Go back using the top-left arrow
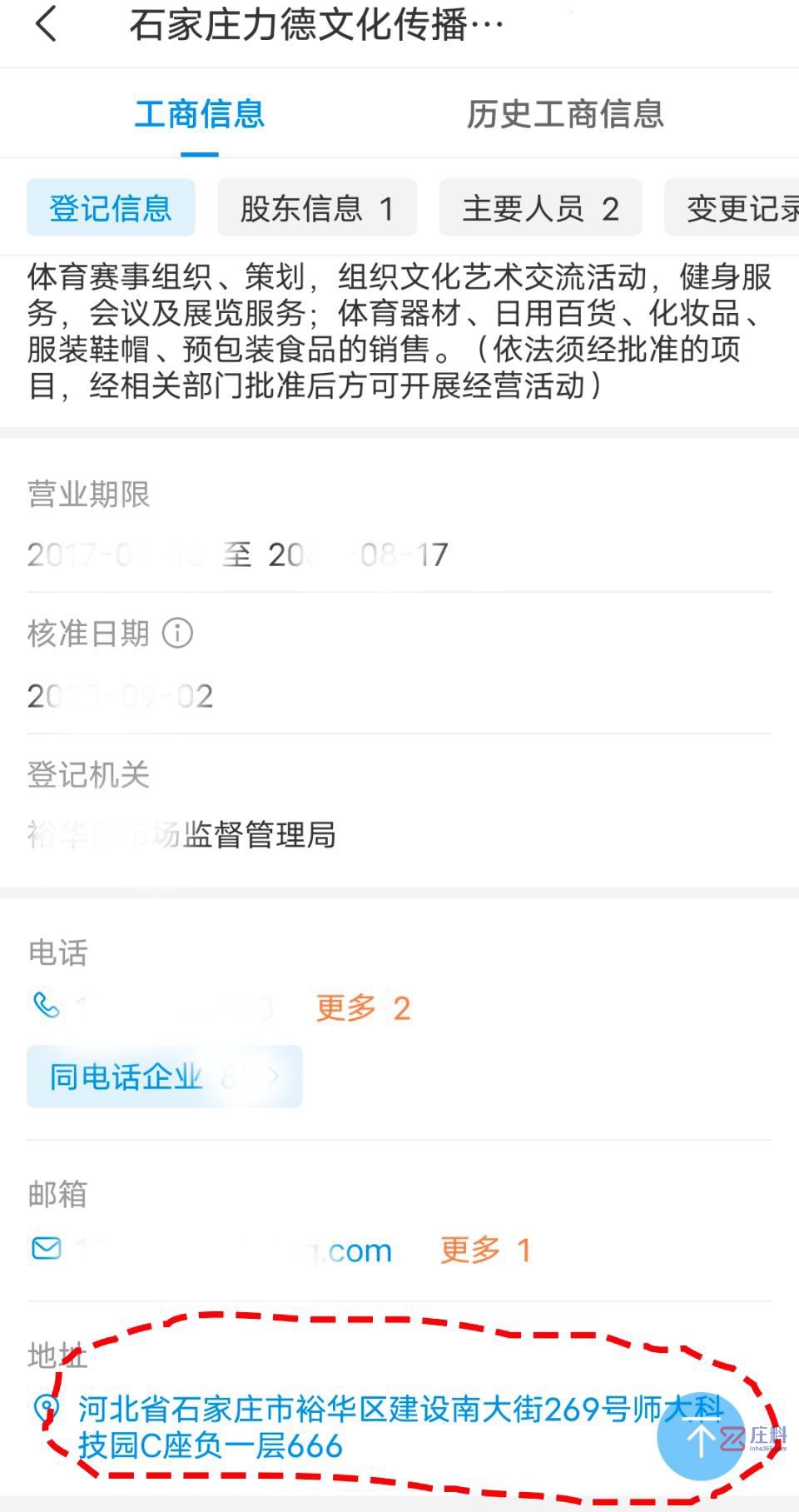799x1512 pixels. point(47,23)
